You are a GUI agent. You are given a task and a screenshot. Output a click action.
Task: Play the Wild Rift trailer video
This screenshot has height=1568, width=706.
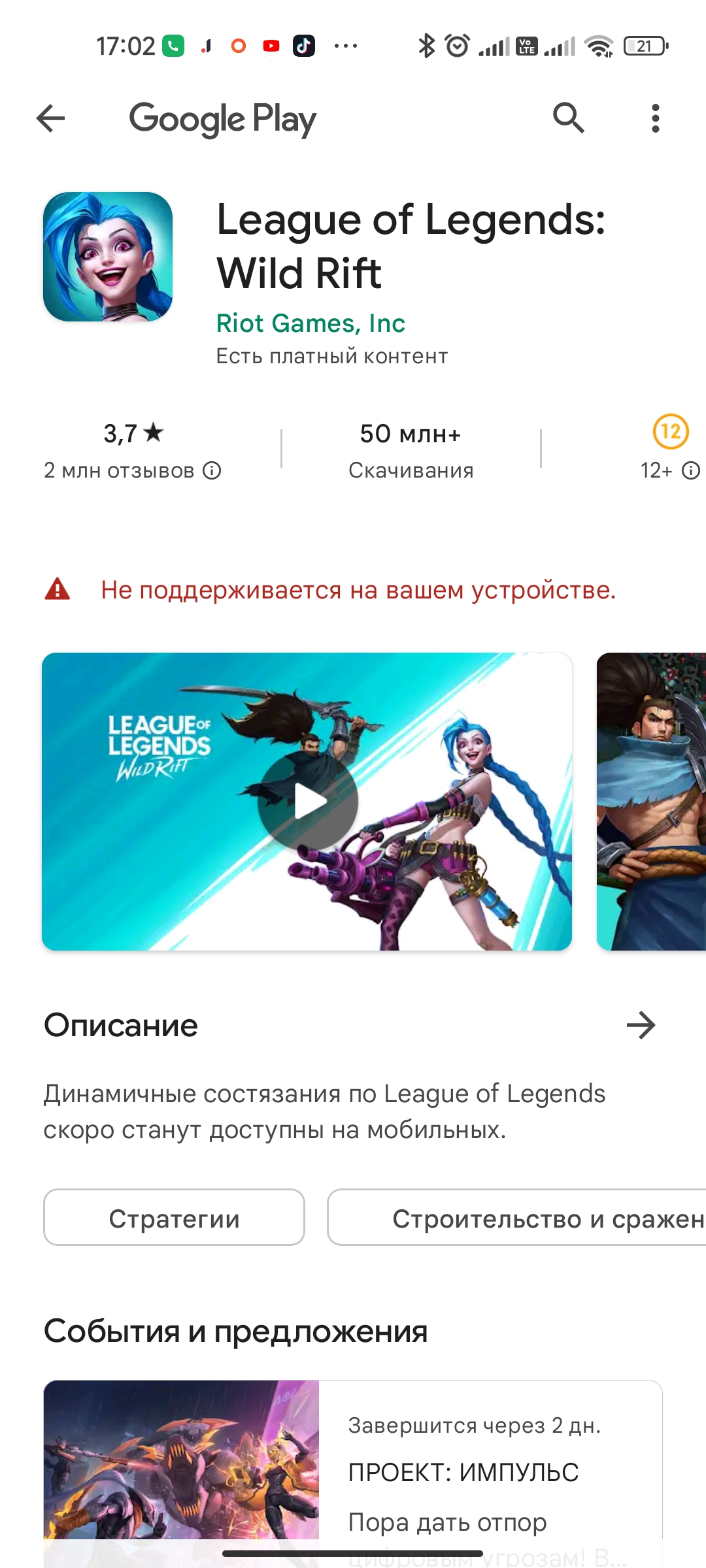click(307, 802)
